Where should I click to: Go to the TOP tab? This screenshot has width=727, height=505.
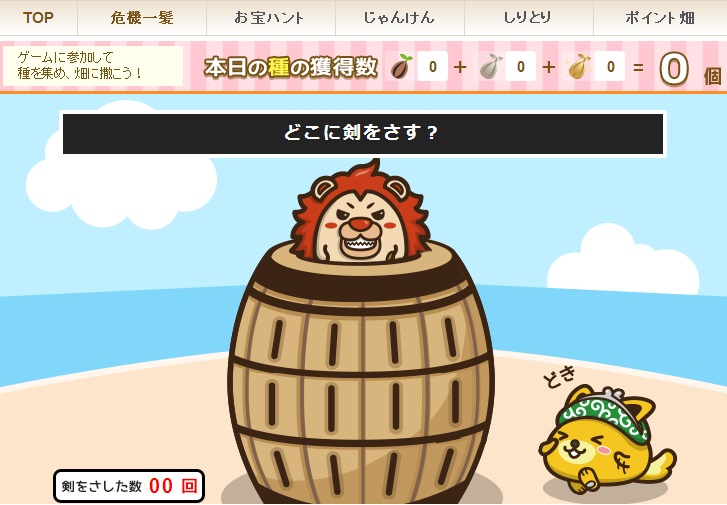38,18
